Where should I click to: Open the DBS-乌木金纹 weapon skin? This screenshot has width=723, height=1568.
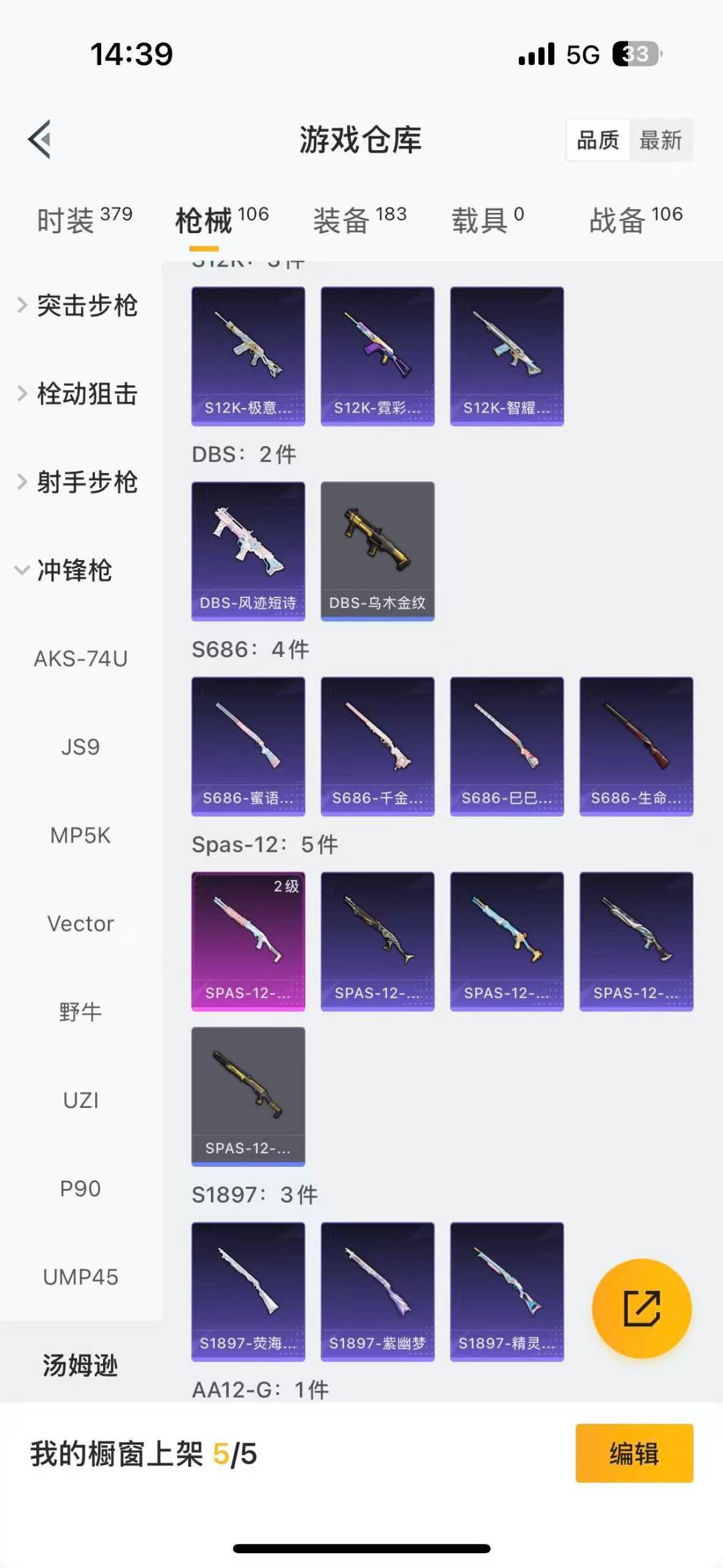coord(377,549)
